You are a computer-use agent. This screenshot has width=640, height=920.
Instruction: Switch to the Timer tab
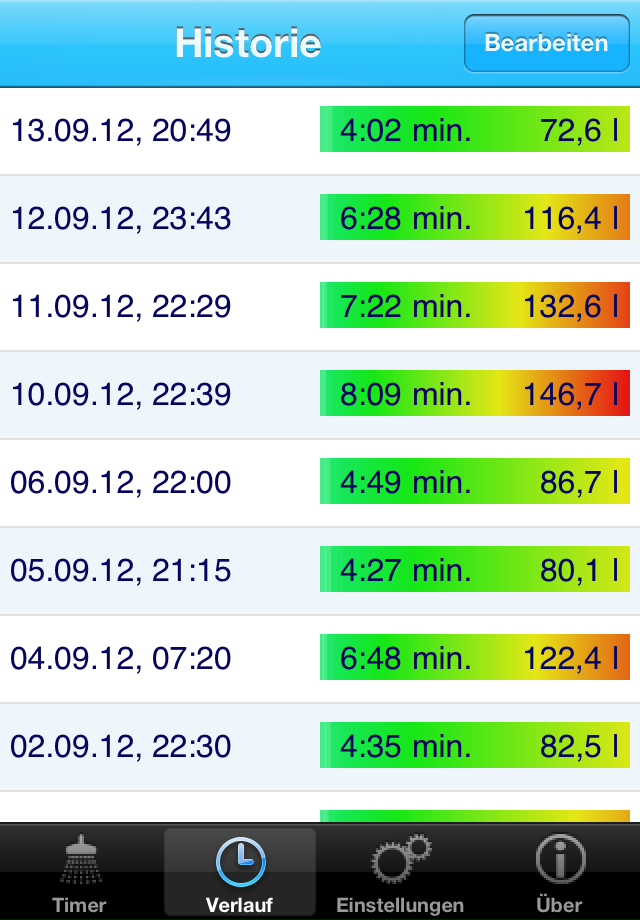[x=79, y=872]
